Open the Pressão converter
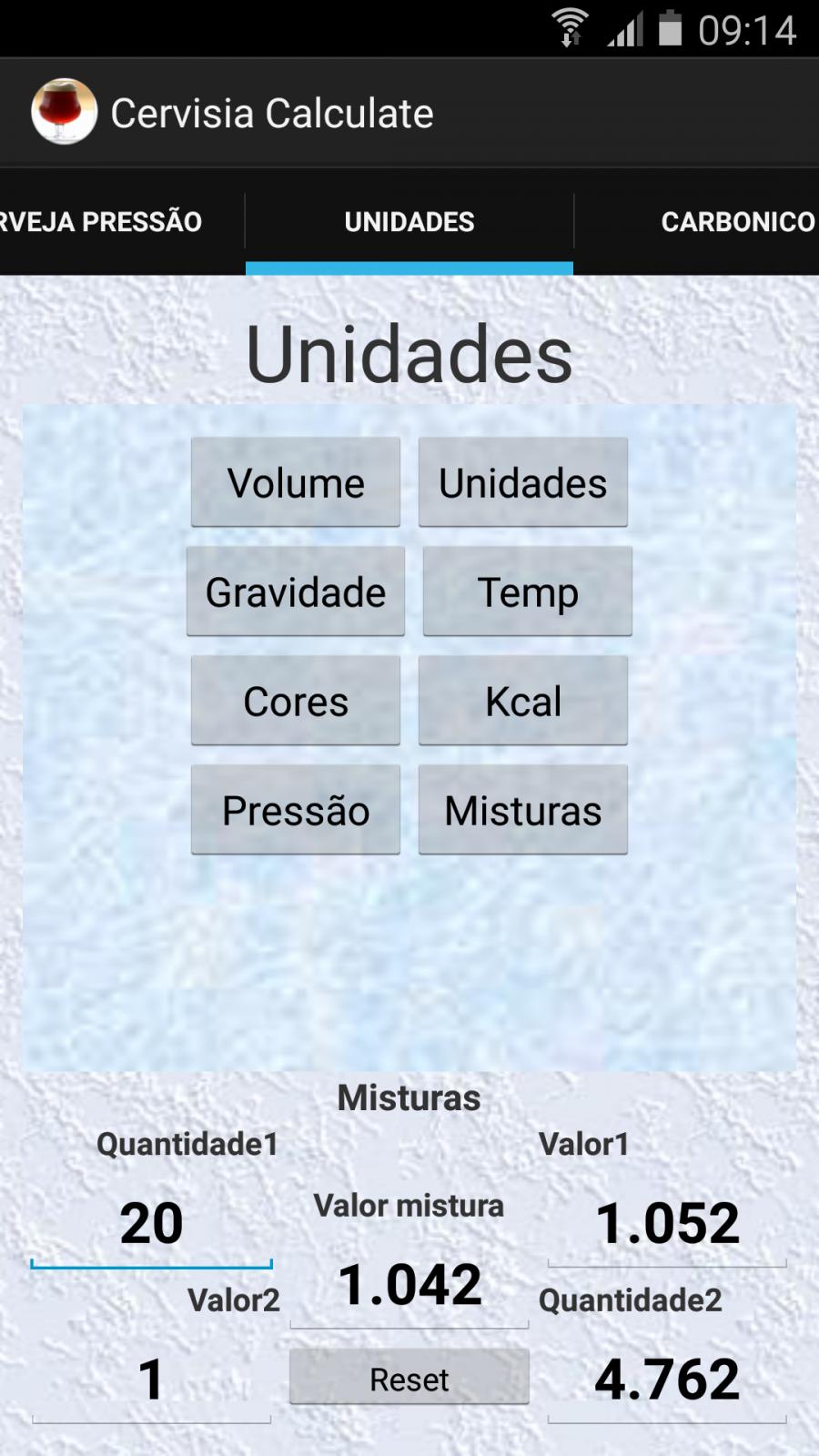The height and width of the screenshot is (1456, 819). (x=296, y=810)
